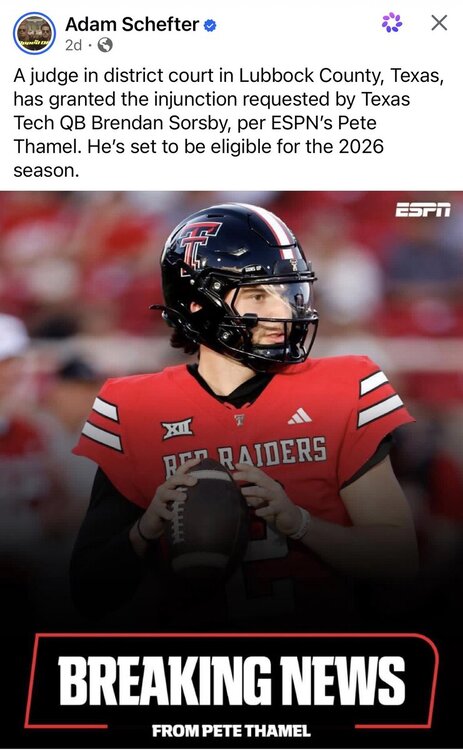Tap the purple Meta AI sparkle icon
463x750 pixels.
pos(392,22)
